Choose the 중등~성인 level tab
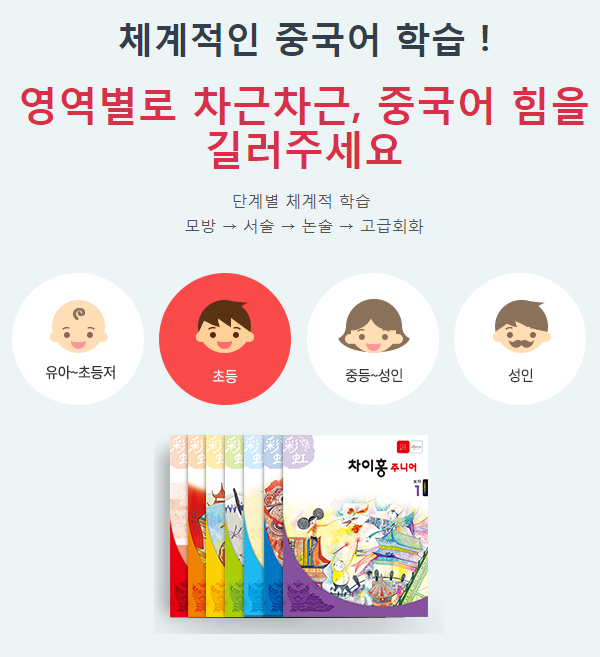The image size is (600, 657). pos(372,339)
